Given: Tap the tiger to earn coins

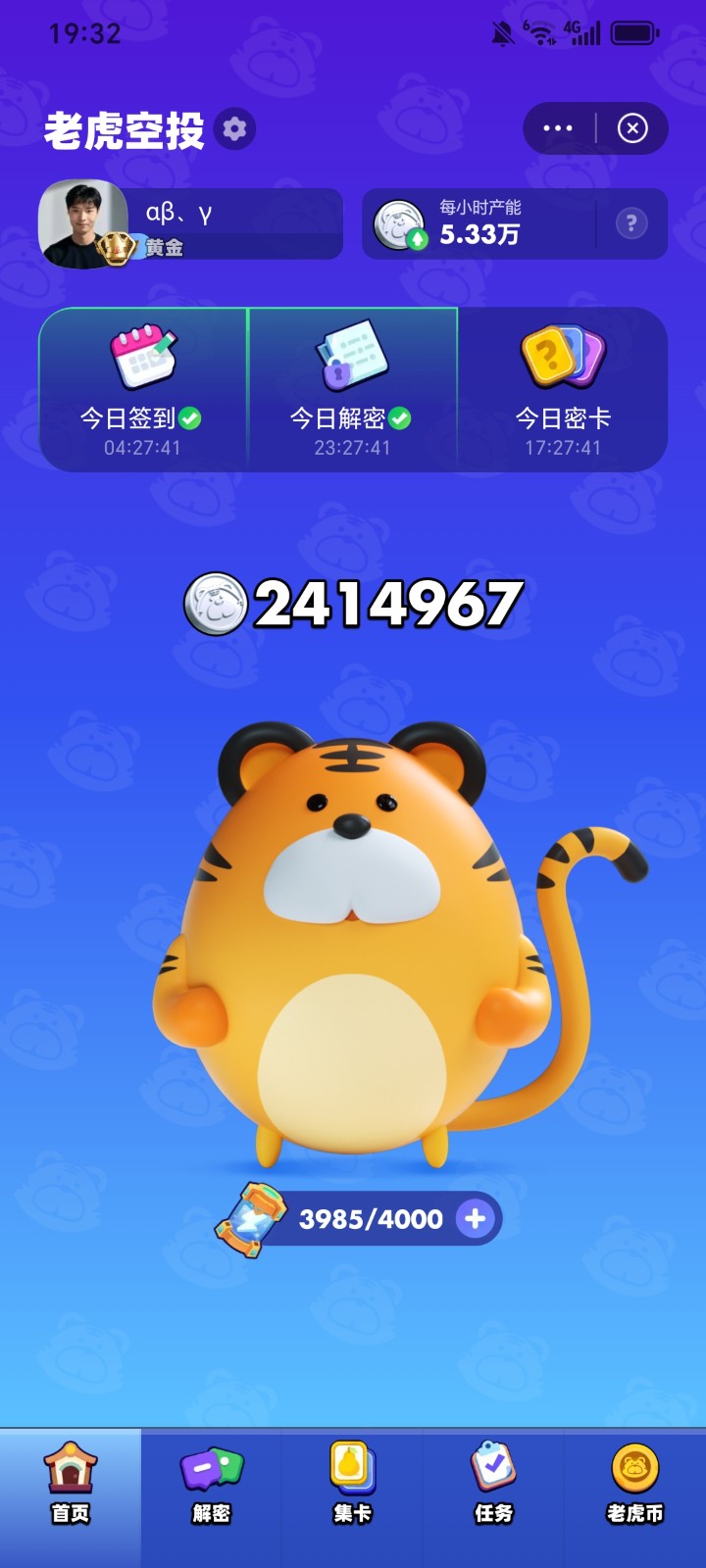Looking at the screenshot, I should (x=353, y=941).
